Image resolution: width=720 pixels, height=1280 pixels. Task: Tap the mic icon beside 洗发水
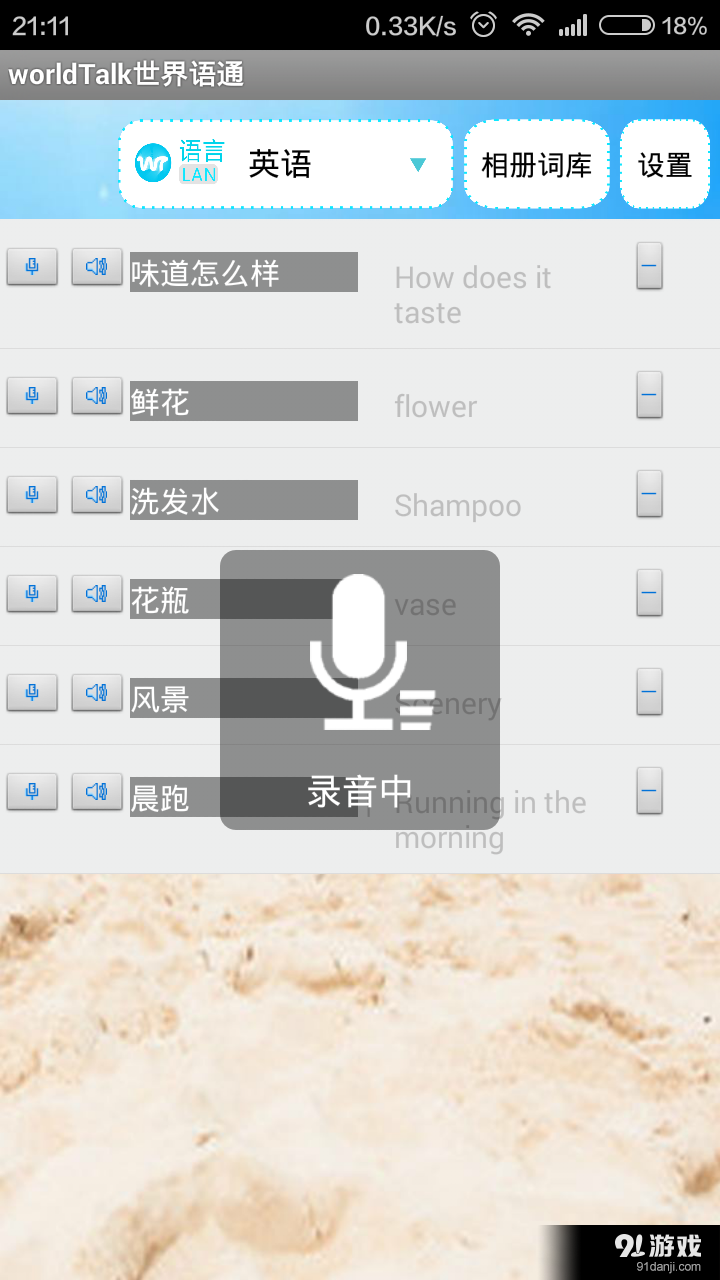click(31, 494)
